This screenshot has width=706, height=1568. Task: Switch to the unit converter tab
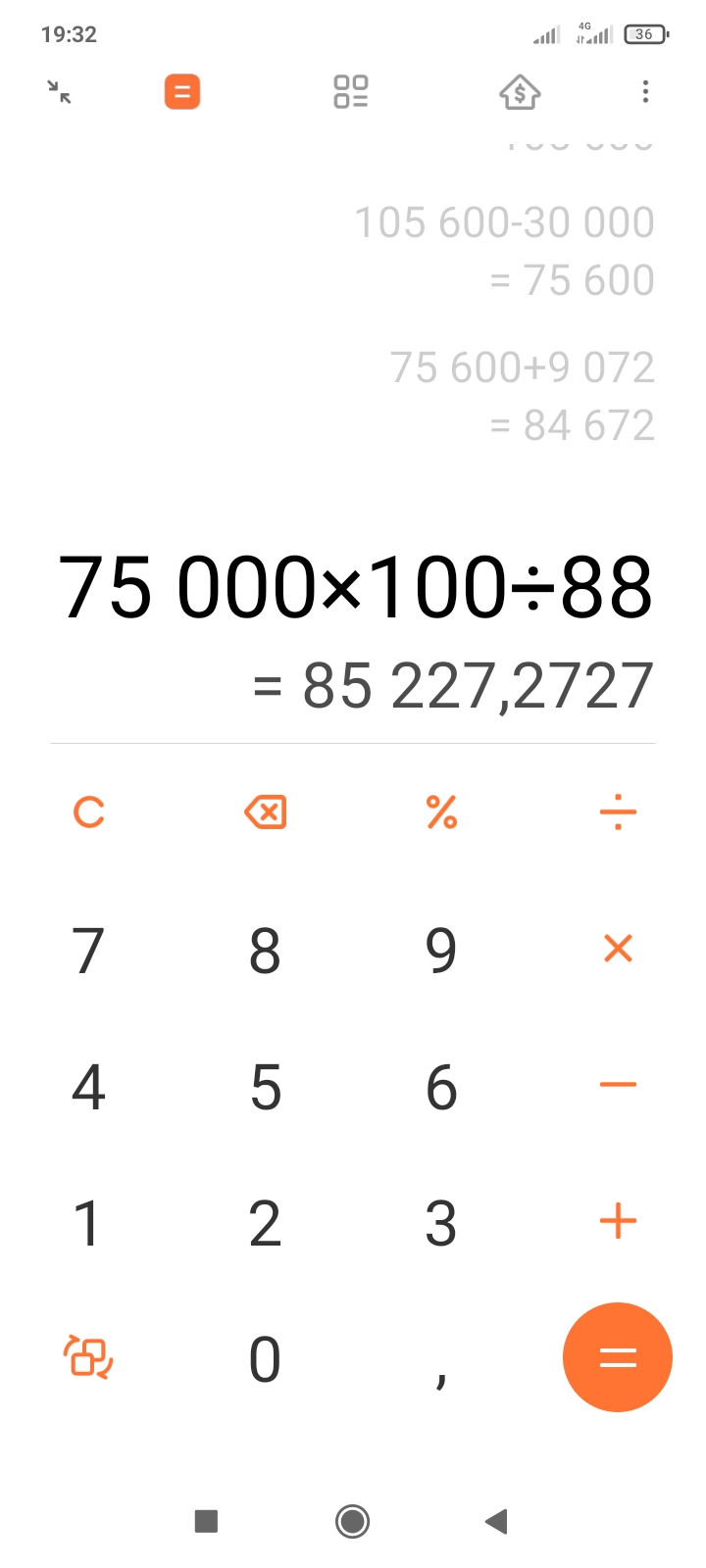pos(351,92)
